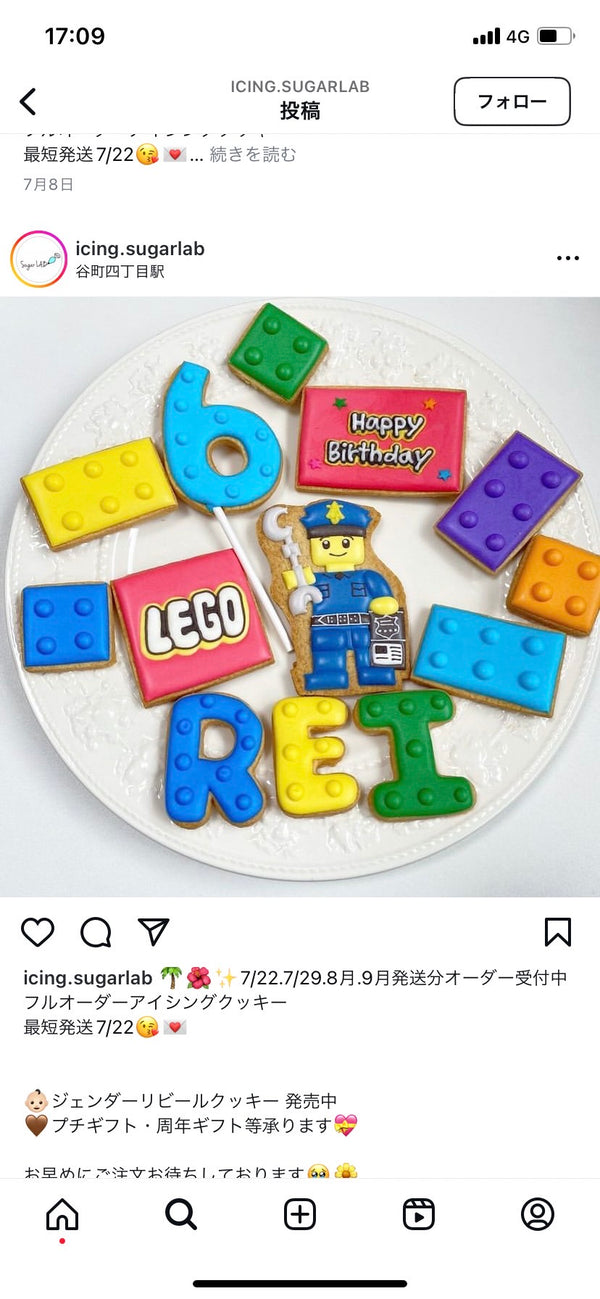
Task: Create a new post with plus tab
Action: (x=300, y=1214)
